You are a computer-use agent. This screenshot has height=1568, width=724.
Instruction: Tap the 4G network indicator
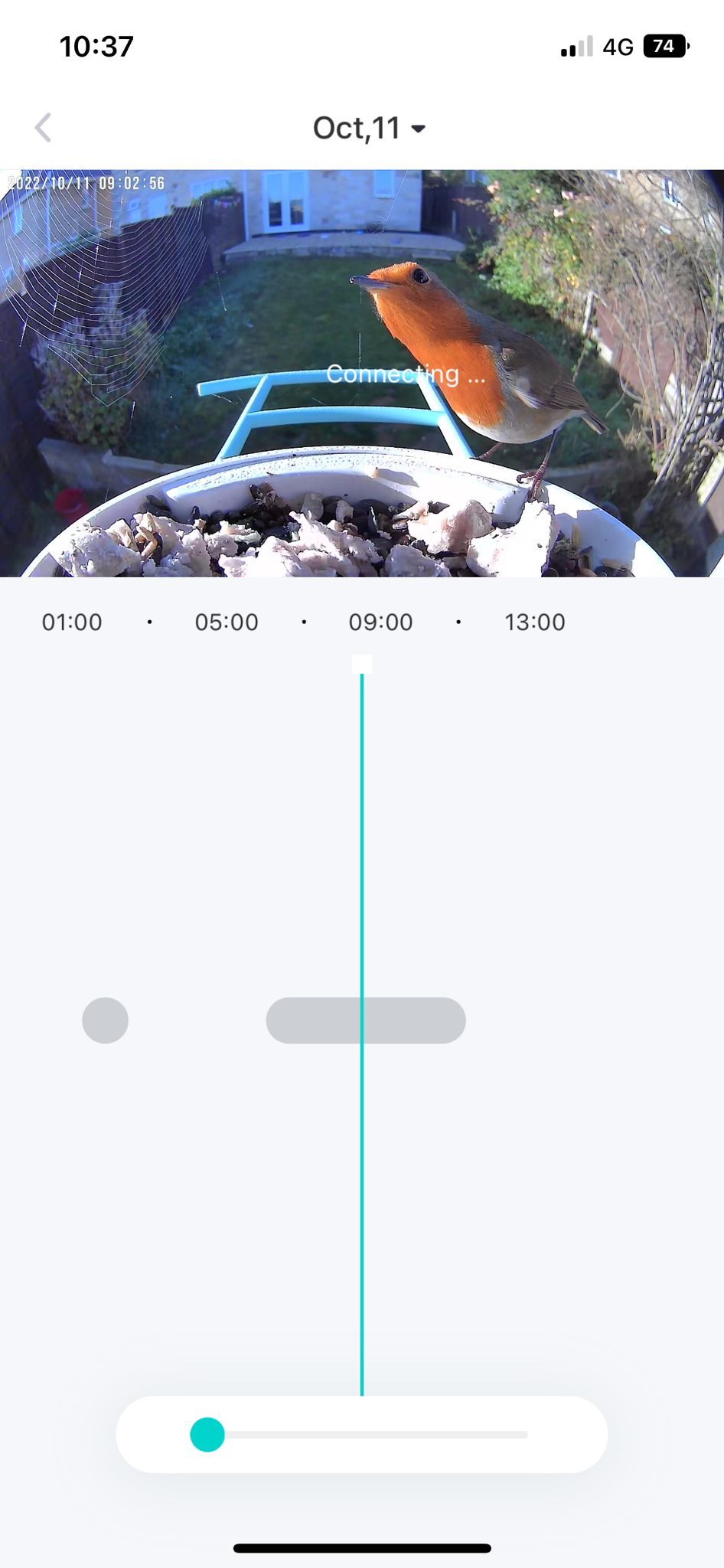pos(619,47)
